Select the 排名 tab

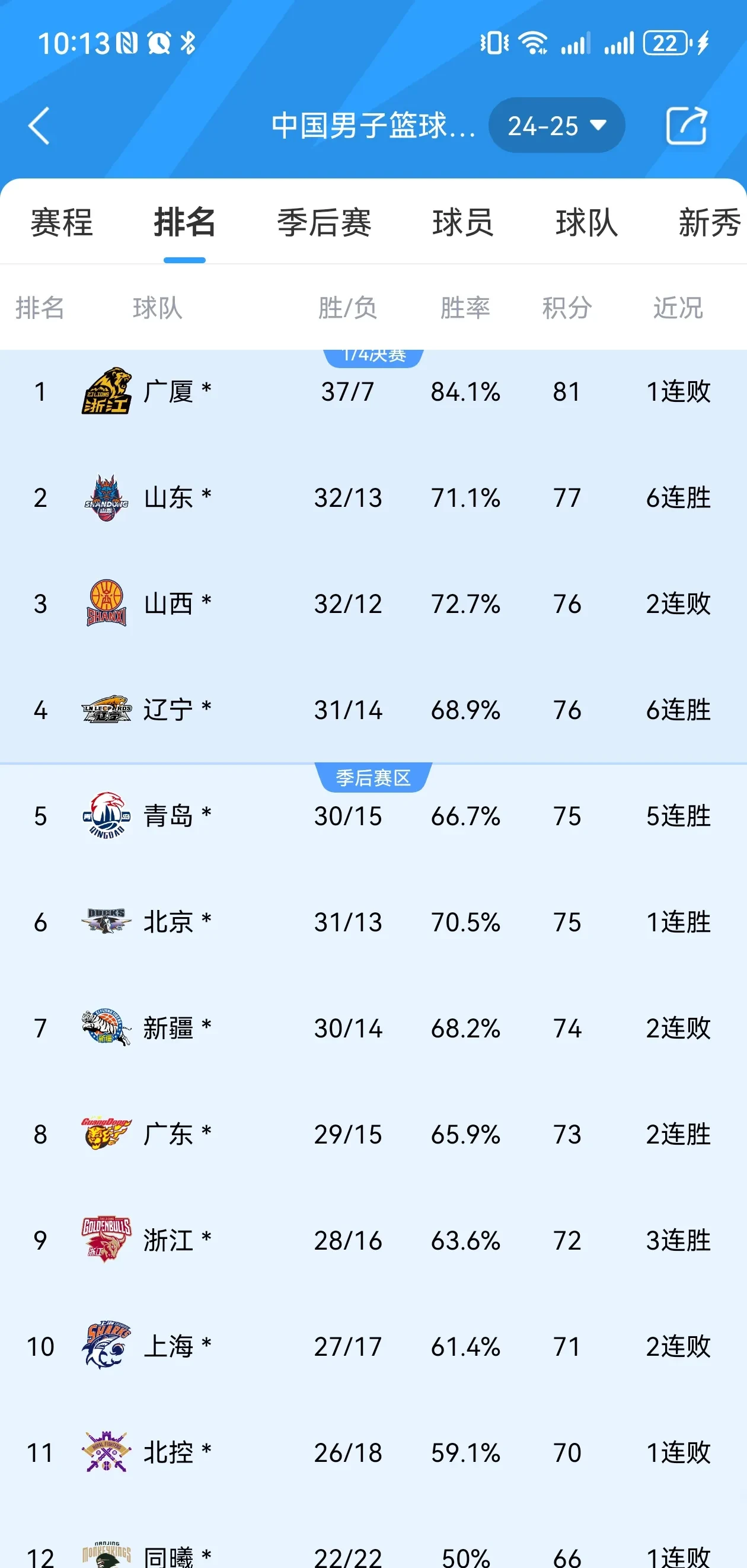click(x=185, y=223)
